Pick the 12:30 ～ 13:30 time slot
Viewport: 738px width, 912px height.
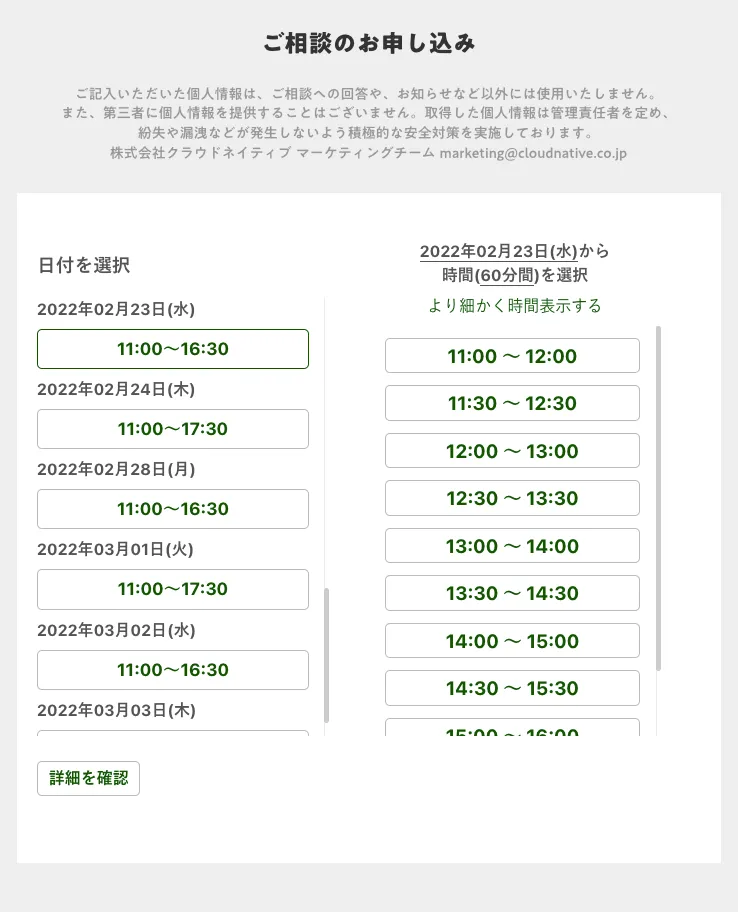[512, 498]
